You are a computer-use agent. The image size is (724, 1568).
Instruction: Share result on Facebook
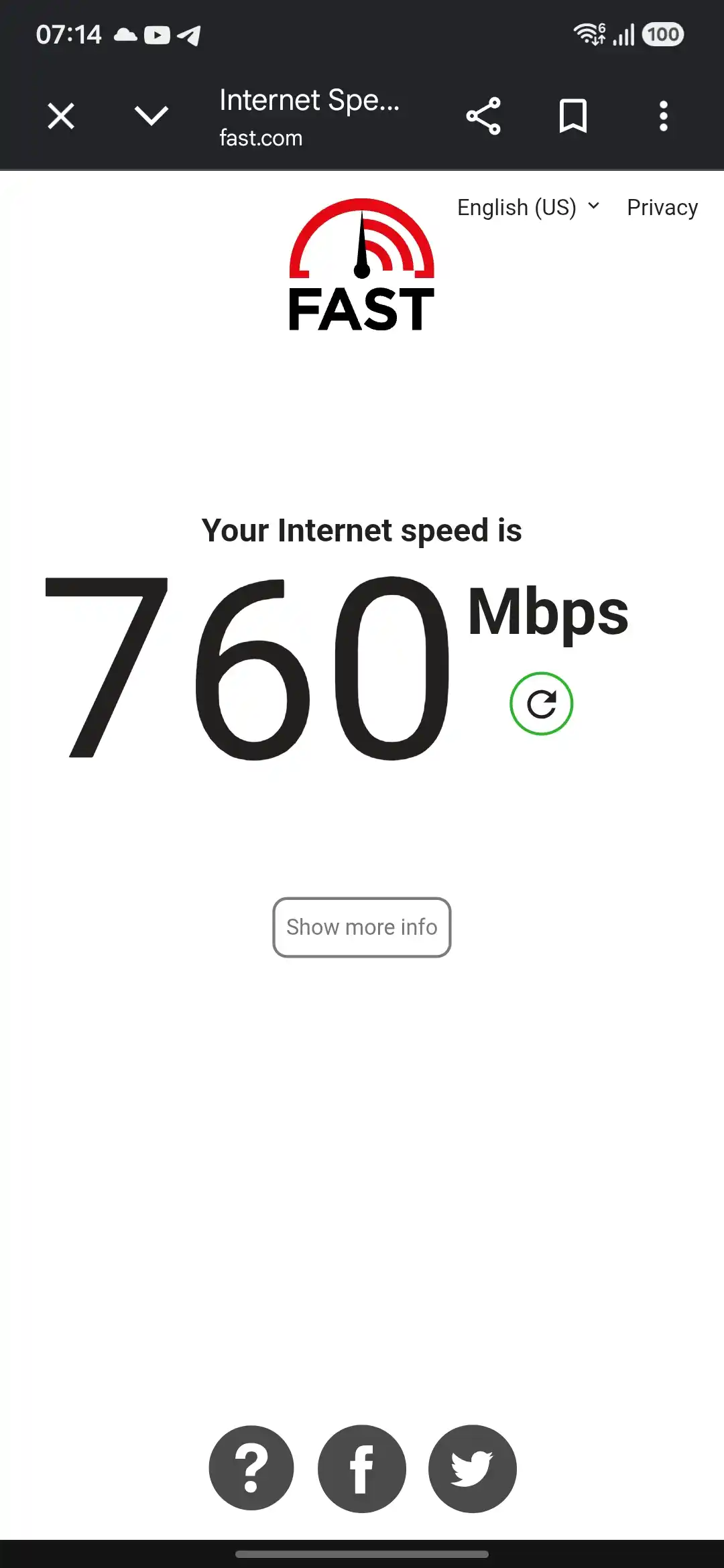point(362,1469)
